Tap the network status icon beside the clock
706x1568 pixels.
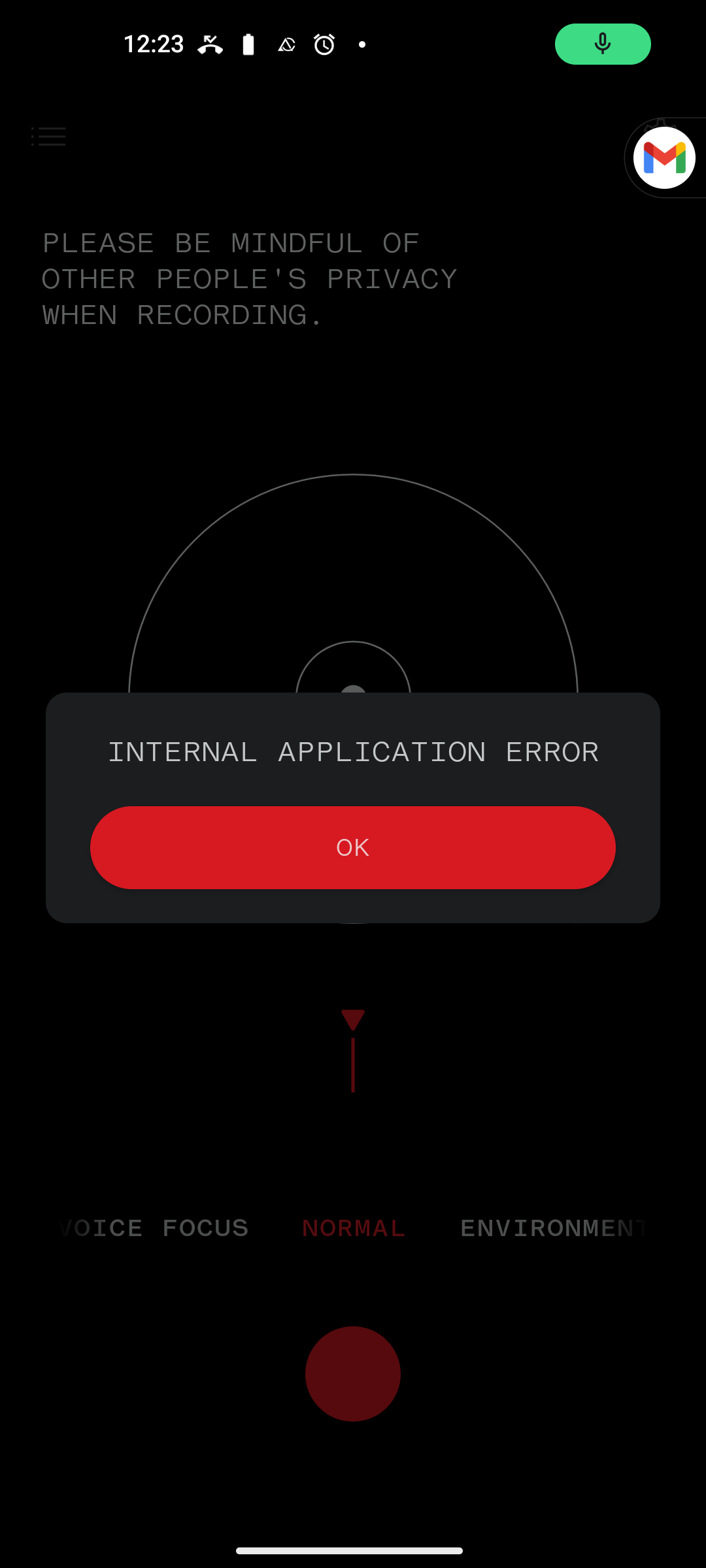[211, 44]
